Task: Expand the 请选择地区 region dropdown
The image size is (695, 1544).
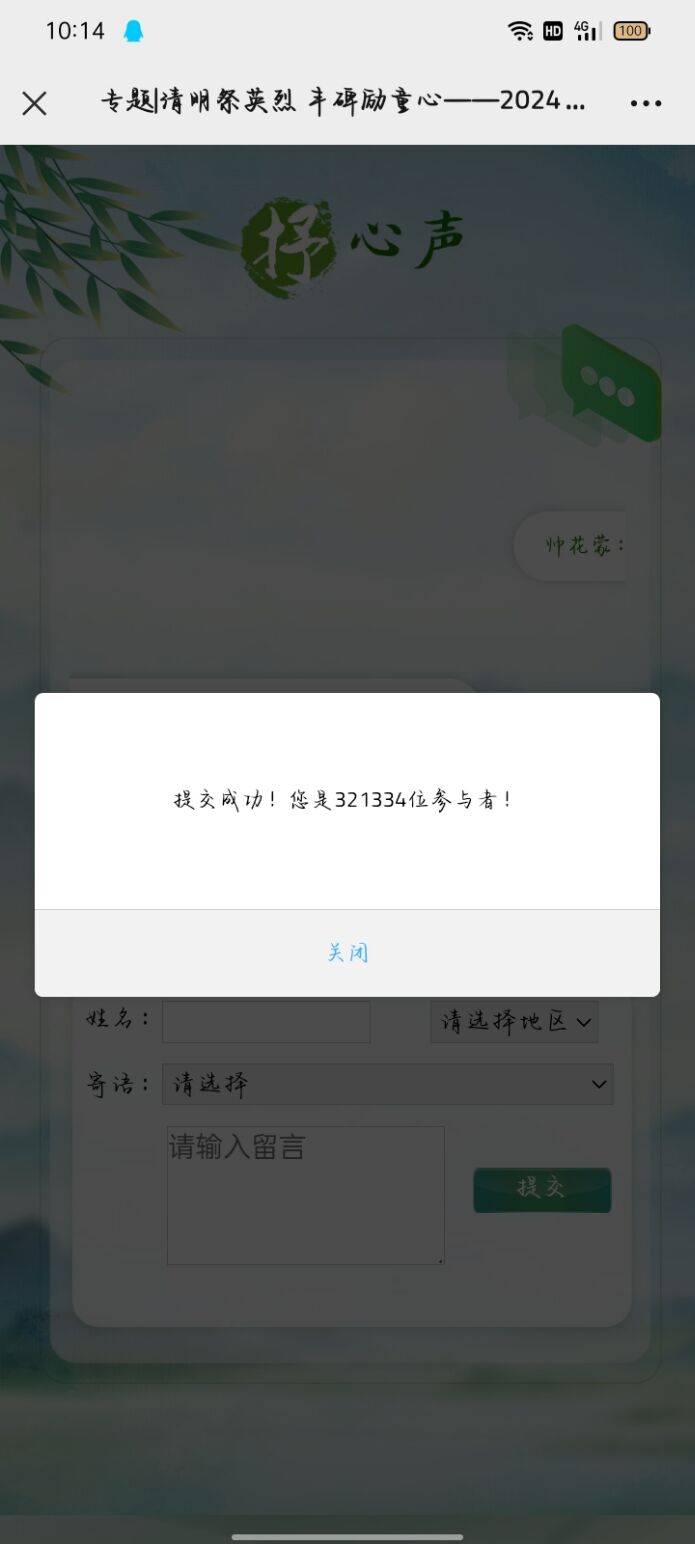Action: pyautogui.click(x=514, y=1022)
